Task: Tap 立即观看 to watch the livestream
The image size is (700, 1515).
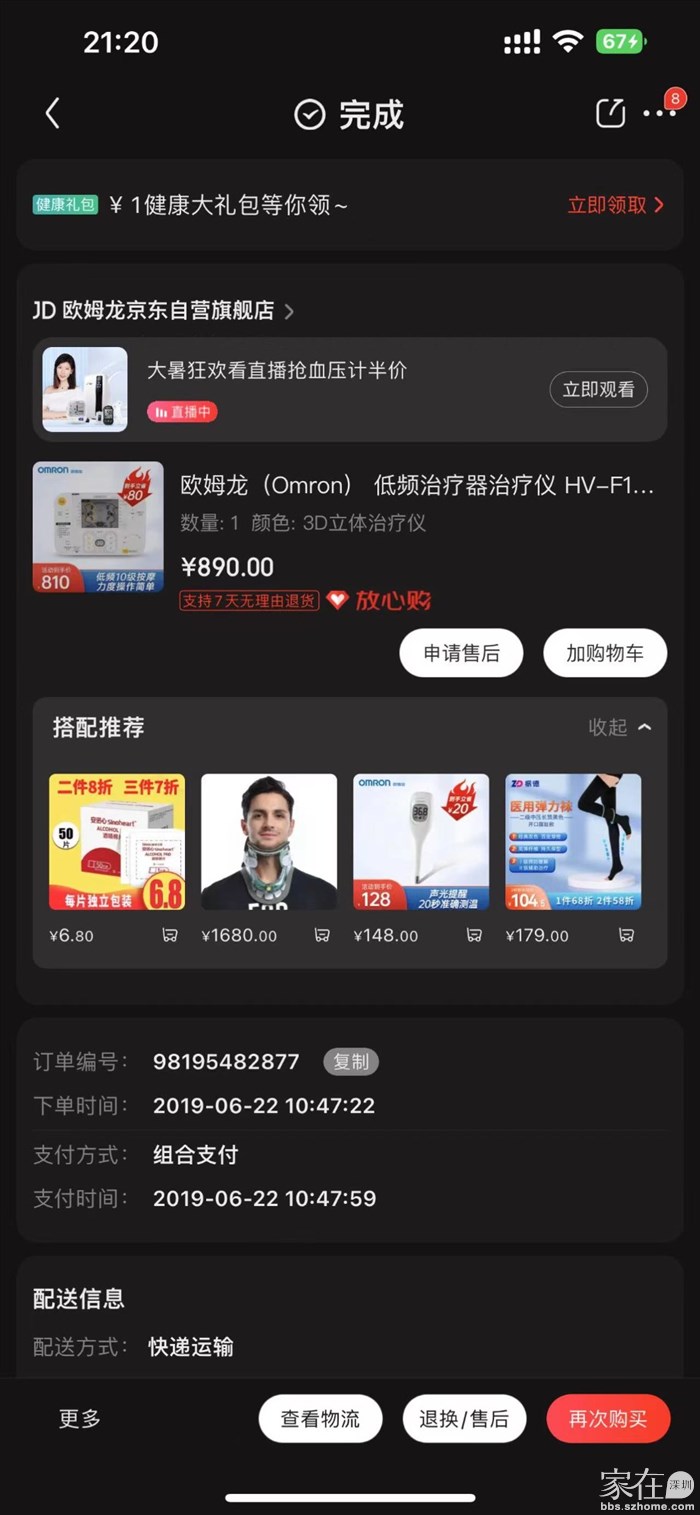Action: click(x=598, y=389)
